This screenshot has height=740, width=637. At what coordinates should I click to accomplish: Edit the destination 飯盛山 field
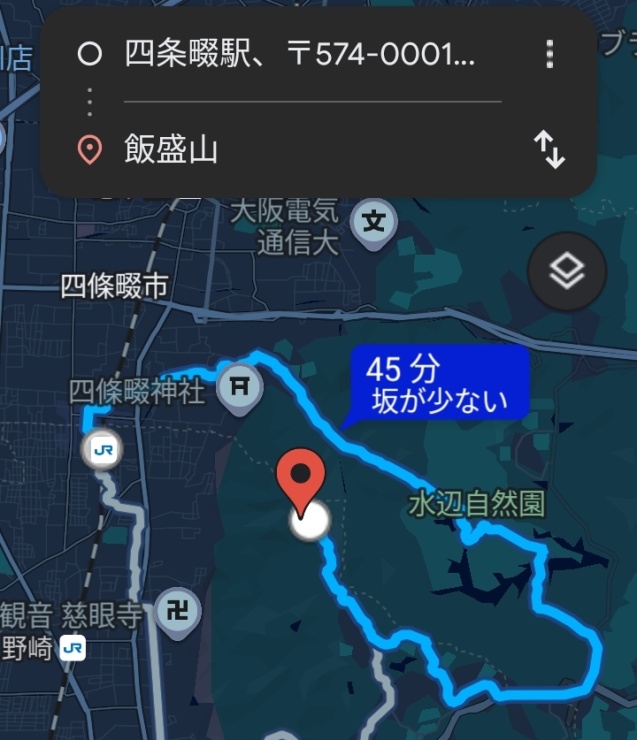[300, 150]
